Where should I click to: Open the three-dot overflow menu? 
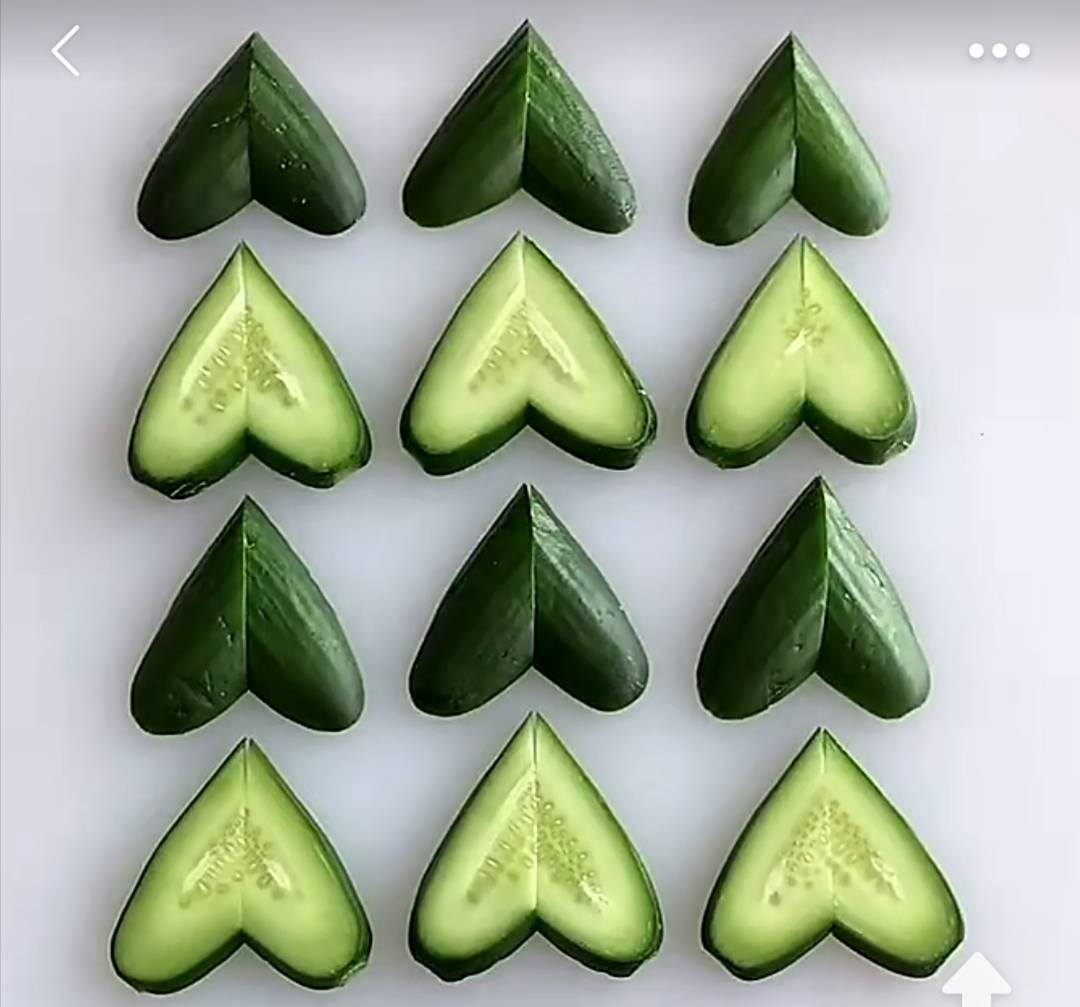999,51
